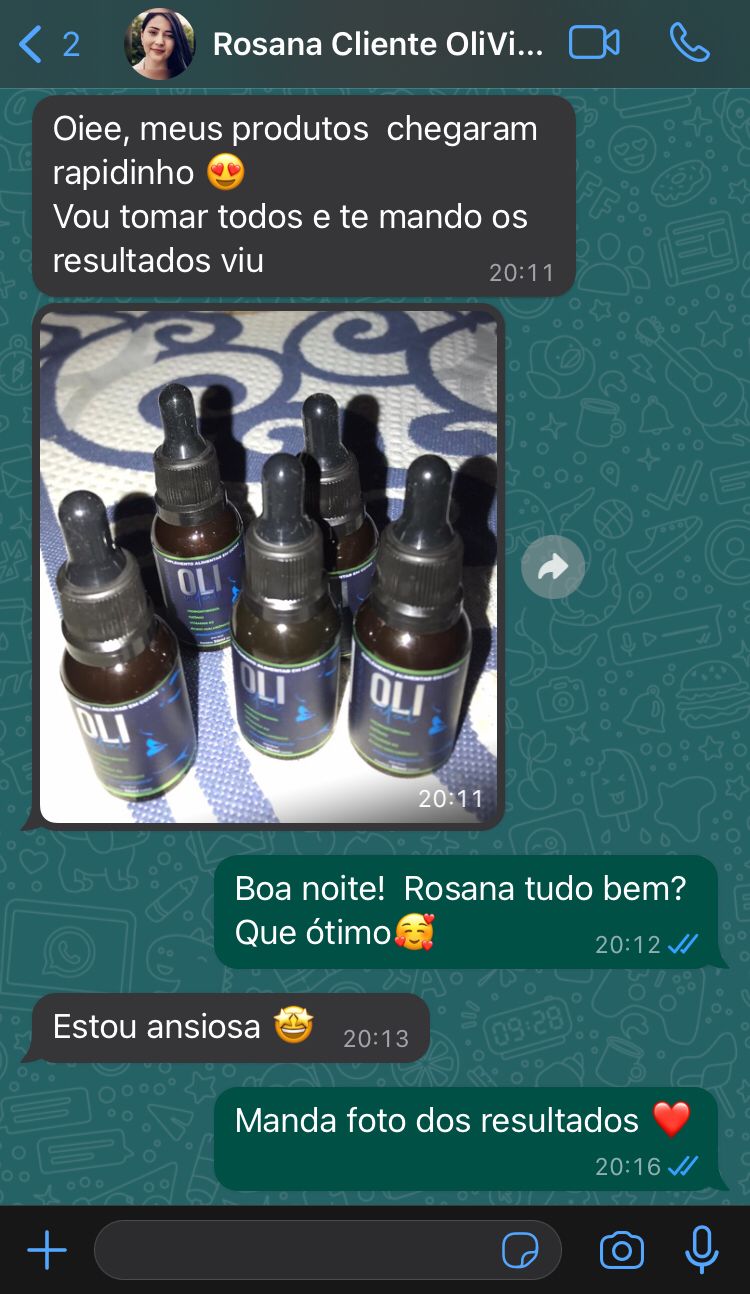The height and width of the screenshot is (1294, 750).
Task: Forward the bottles photo
Action: 553,568
